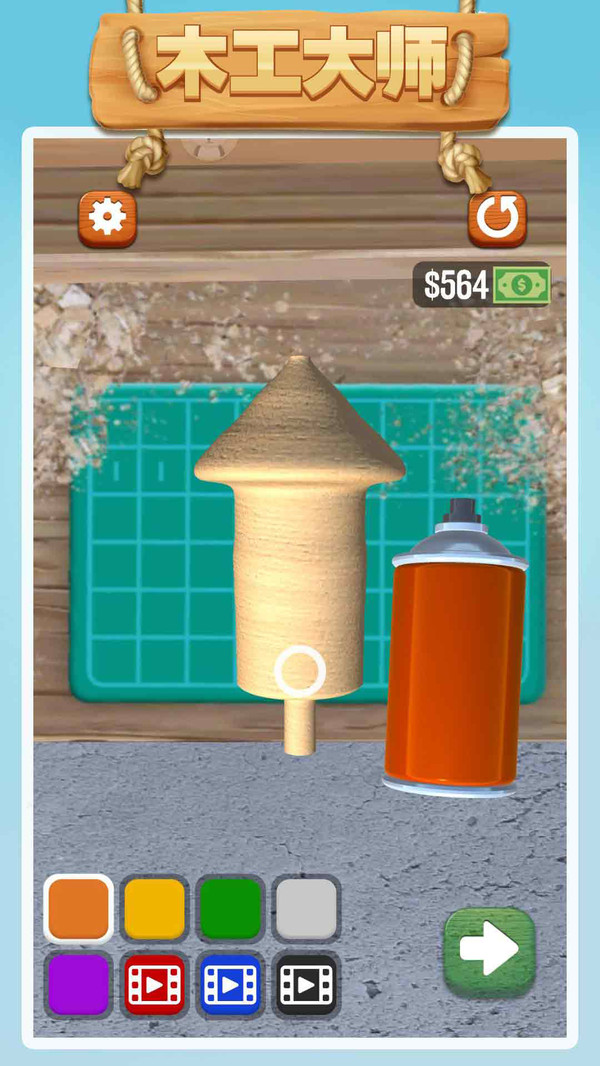Unlock the blue video-ad color
600x1066 pixels.
[231, 985]
